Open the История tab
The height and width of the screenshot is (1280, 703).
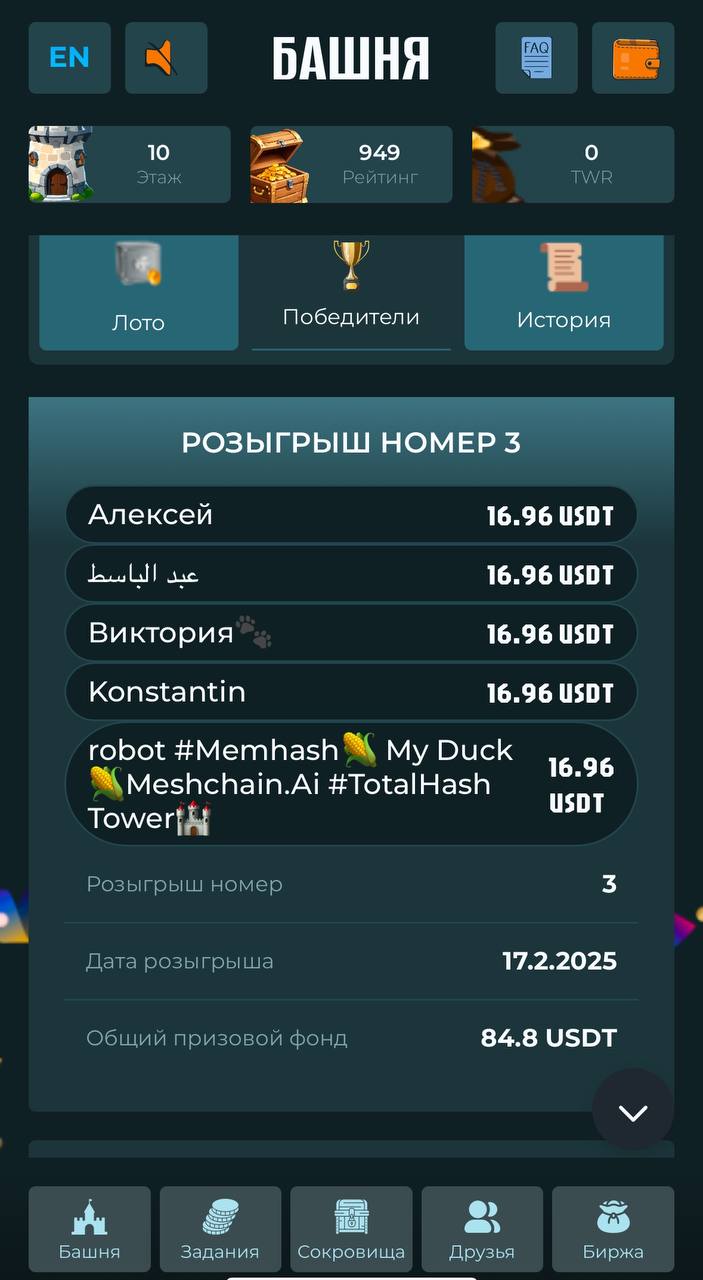[x=563, y=293]
